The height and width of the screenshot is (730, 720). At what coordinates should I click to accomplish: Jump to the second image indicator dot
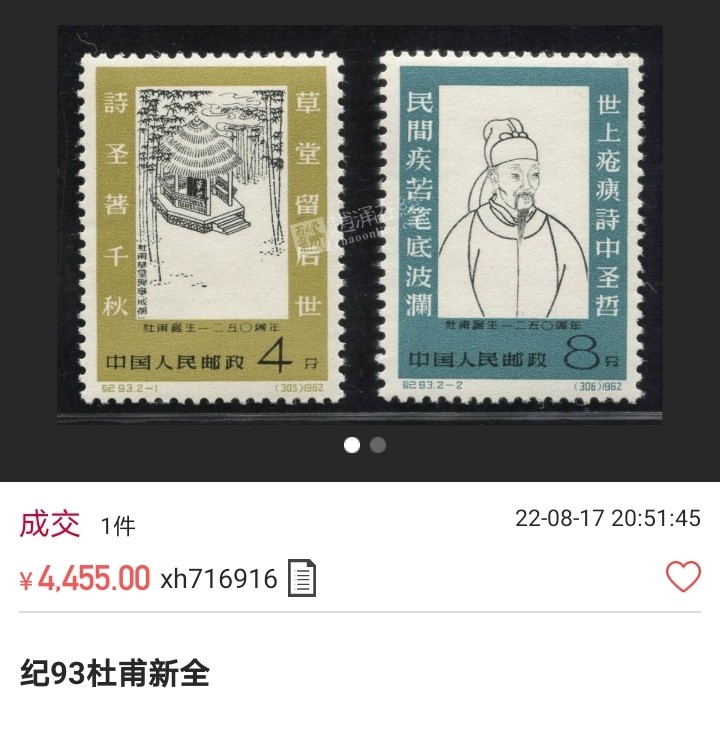coord(378,445)
